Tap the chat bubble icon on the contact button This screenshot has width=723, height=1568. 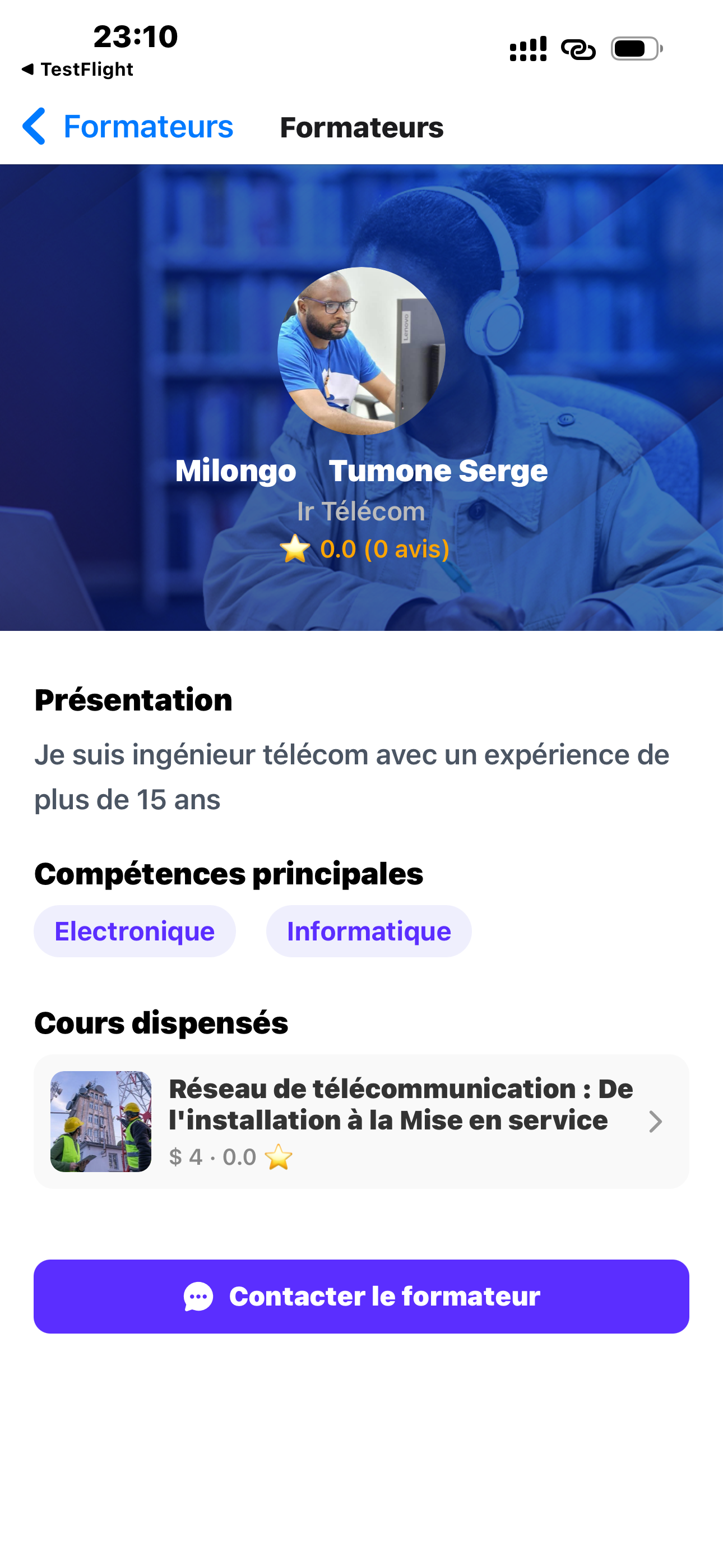coord(197,1297)
